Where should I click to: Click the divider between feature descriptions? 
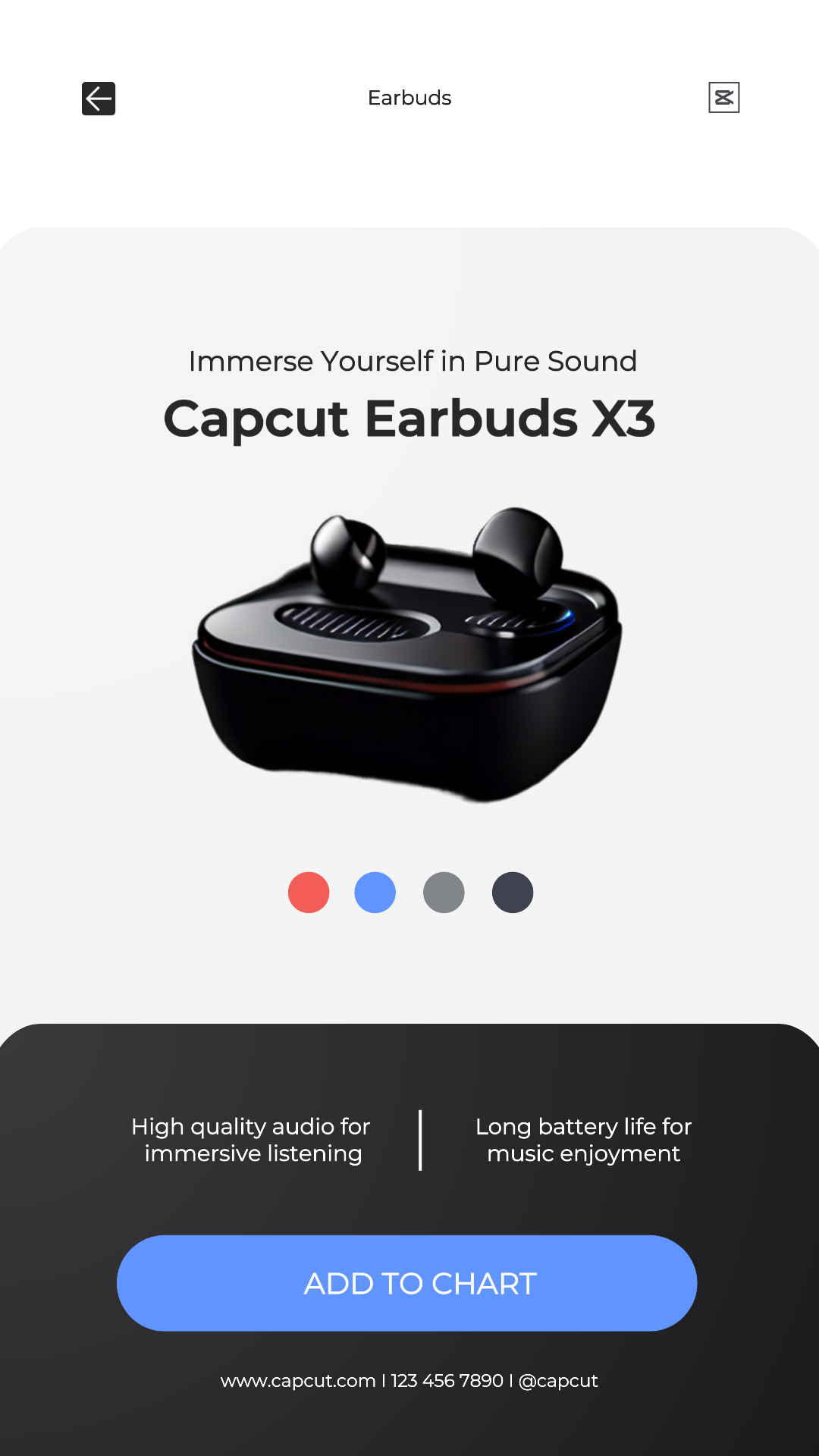420,1139
